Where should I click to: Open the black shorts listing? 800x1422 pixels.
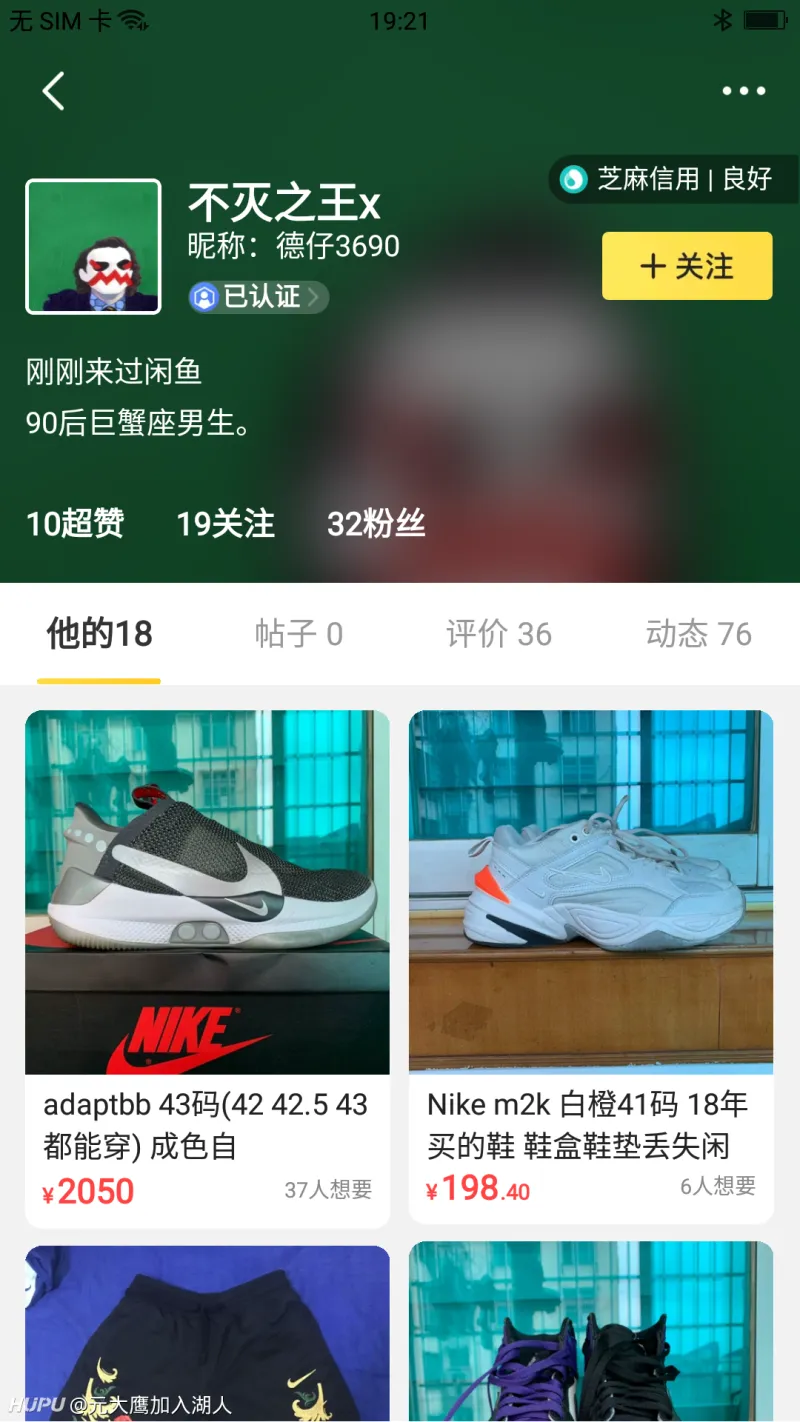(207, 1333)
